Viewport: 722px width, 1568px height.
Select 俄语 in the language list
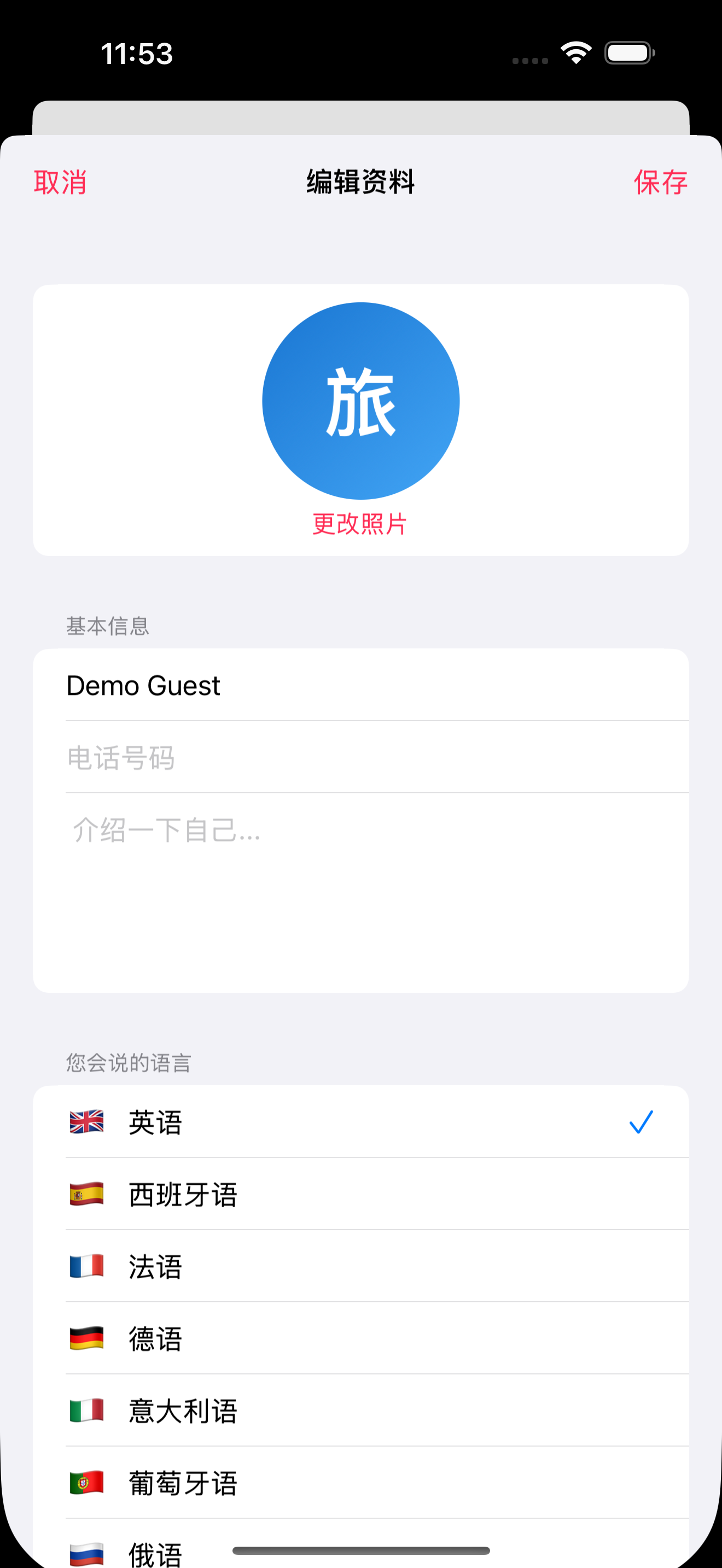tap(155, 1551)
